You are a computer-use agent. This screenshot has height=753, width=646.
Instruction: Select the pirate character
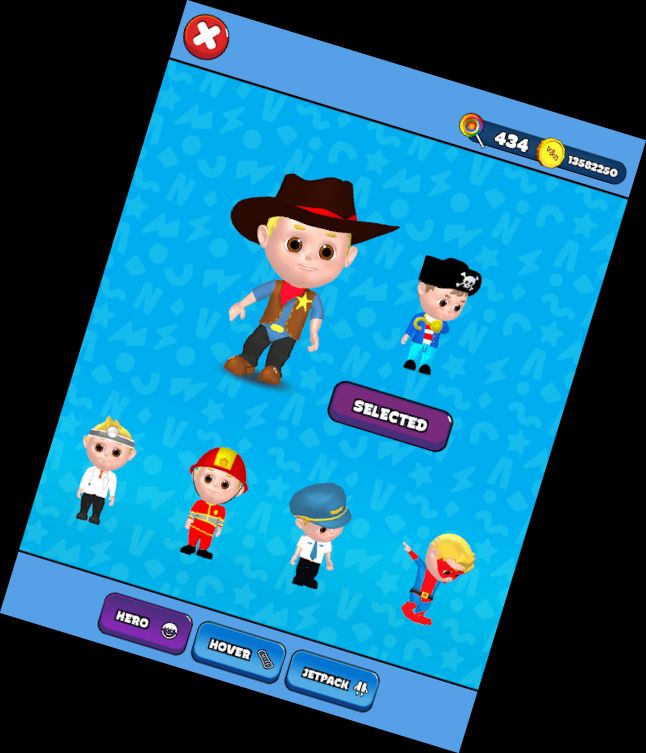point(436,314)
